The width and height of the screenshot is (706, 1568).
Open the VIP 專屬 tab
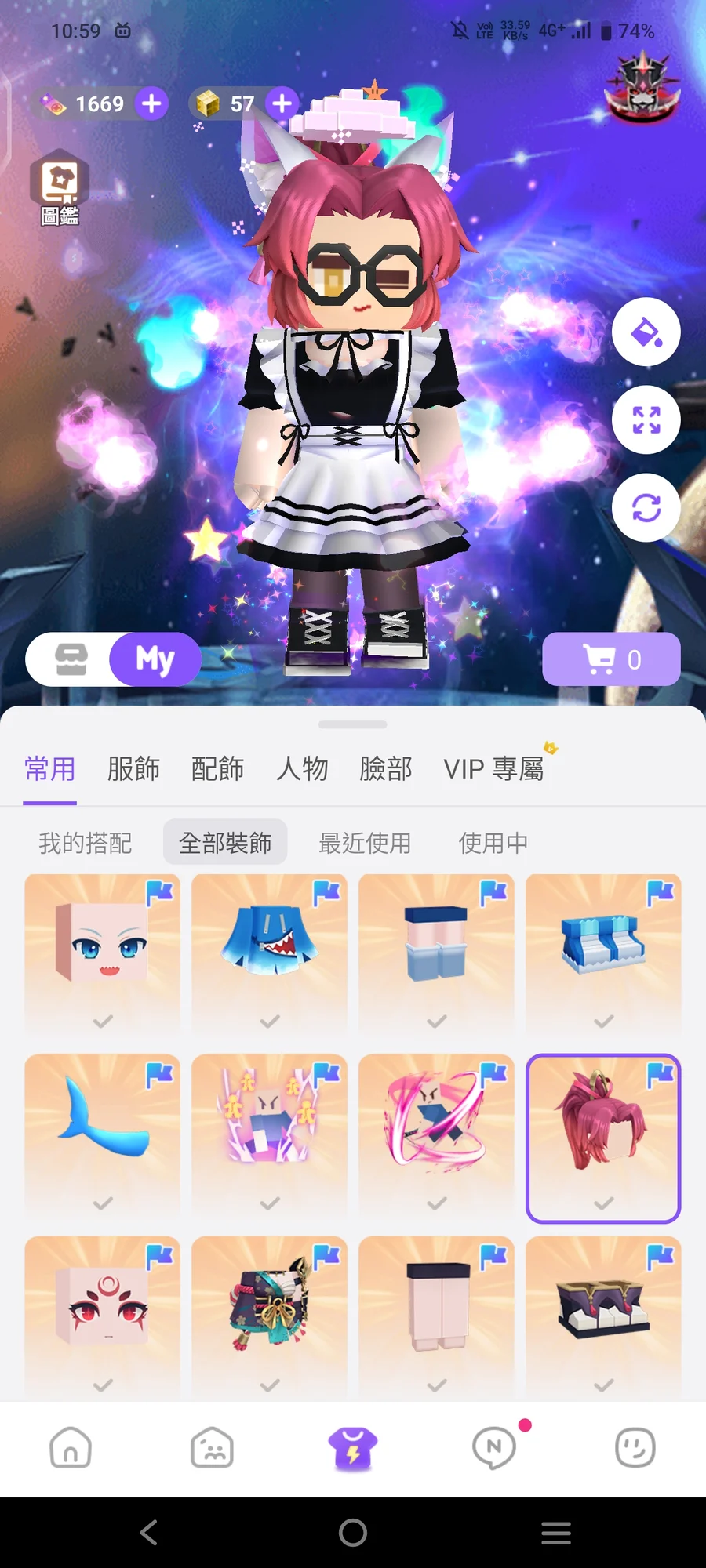(493, 769)
